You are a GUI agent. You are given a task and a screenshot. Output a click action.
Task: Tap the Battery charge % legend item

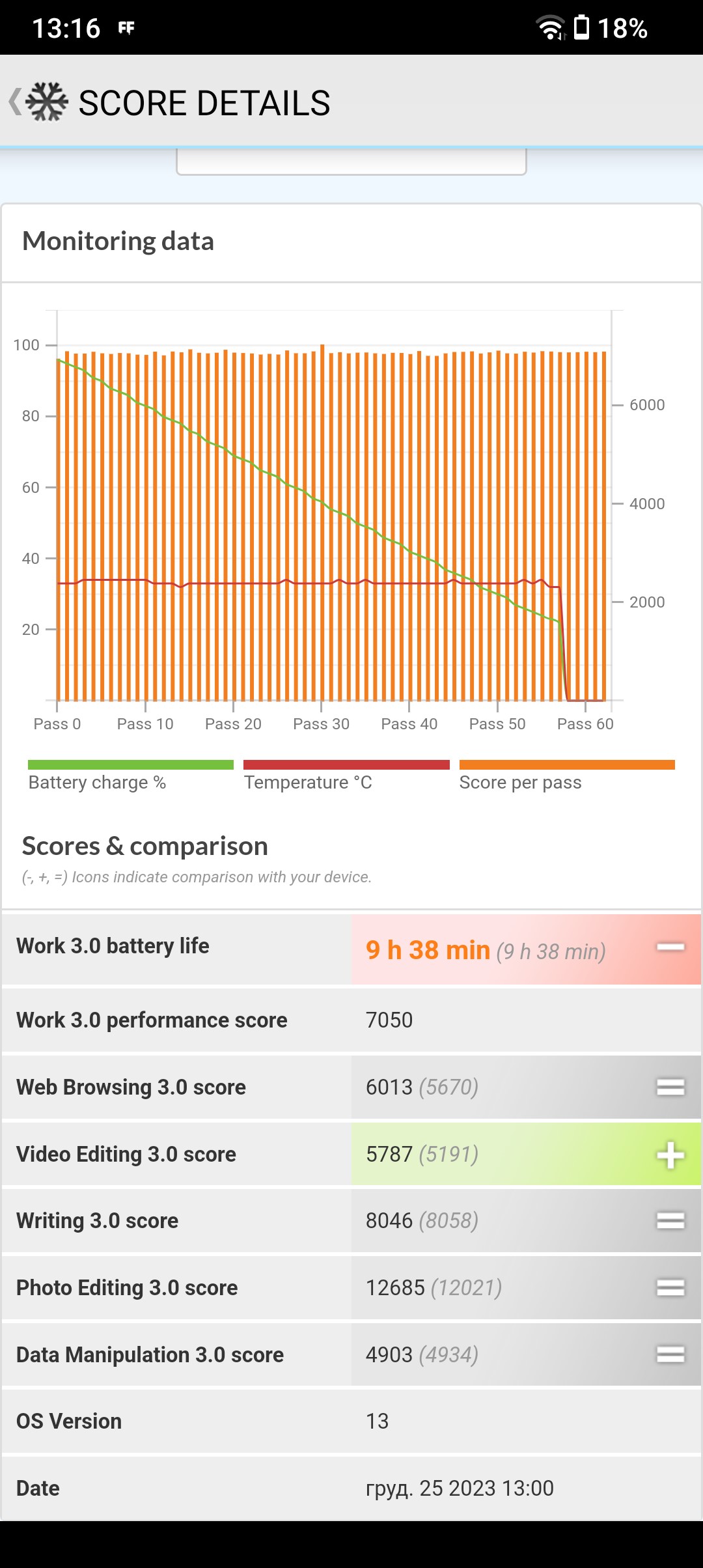point(130,776)
